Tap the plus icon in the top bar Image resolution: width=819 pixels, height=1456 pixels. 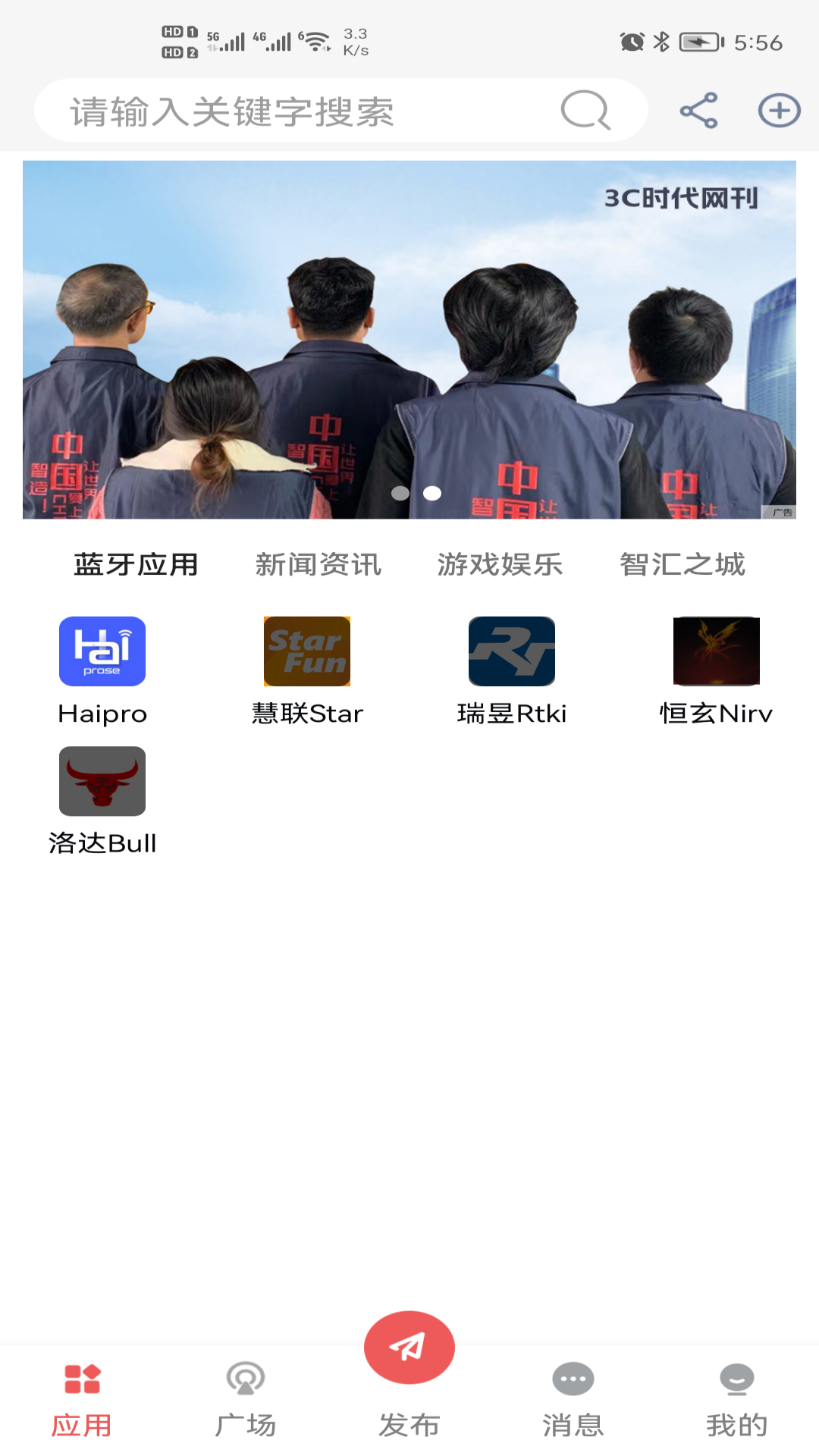pyautogui.click(x=780, y=109)
